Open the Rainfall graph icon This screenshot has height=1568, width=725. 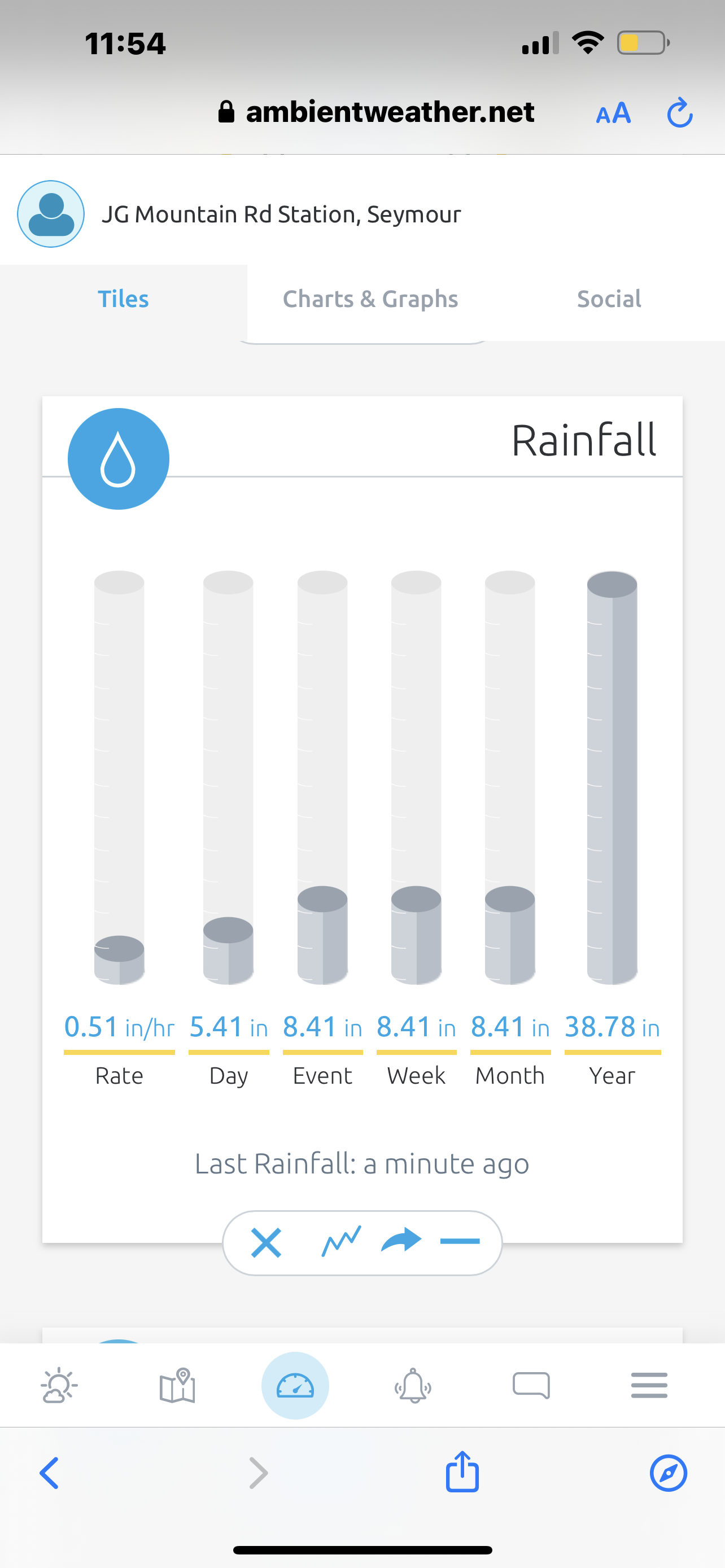tap(341, 1241)
